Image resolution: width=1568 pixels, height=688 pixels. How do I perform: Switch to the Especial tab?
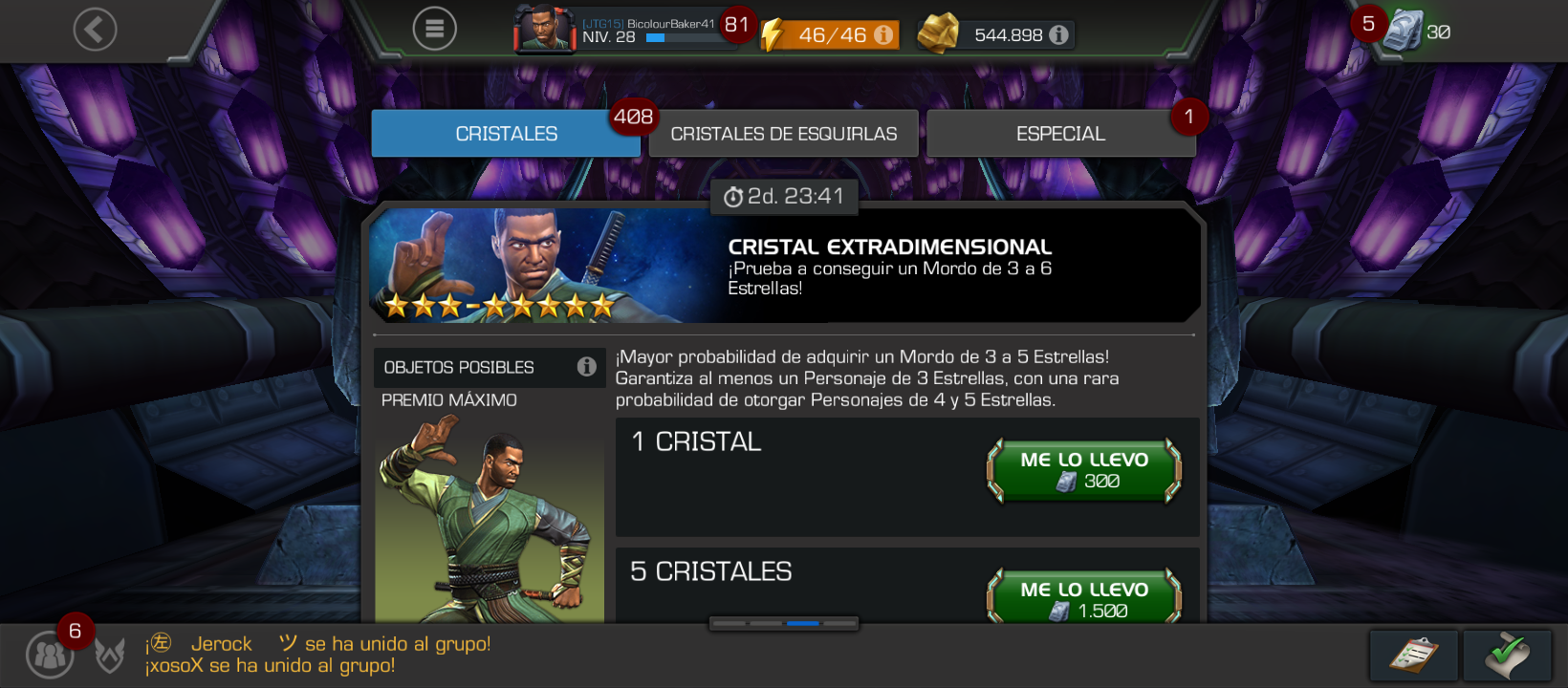(x=1060, y=134)
